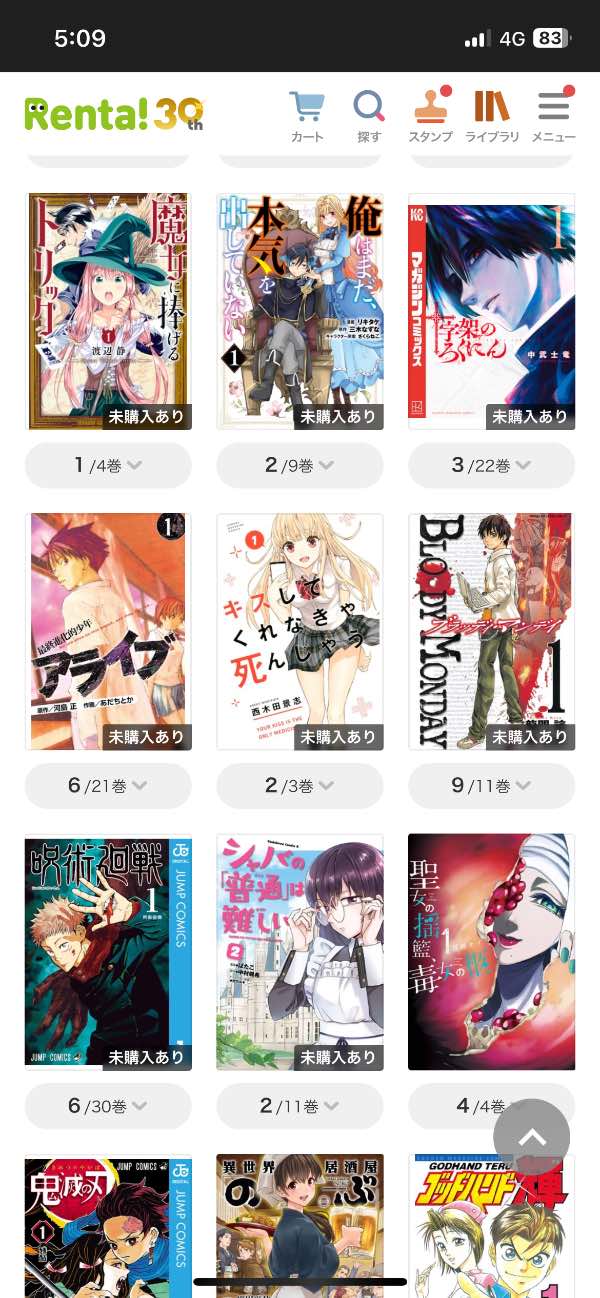The height and width of the screenshot is (1298, 600).
Task: Open the 魔女に捧げるトリック manga cover
Action: coord(108,311)
